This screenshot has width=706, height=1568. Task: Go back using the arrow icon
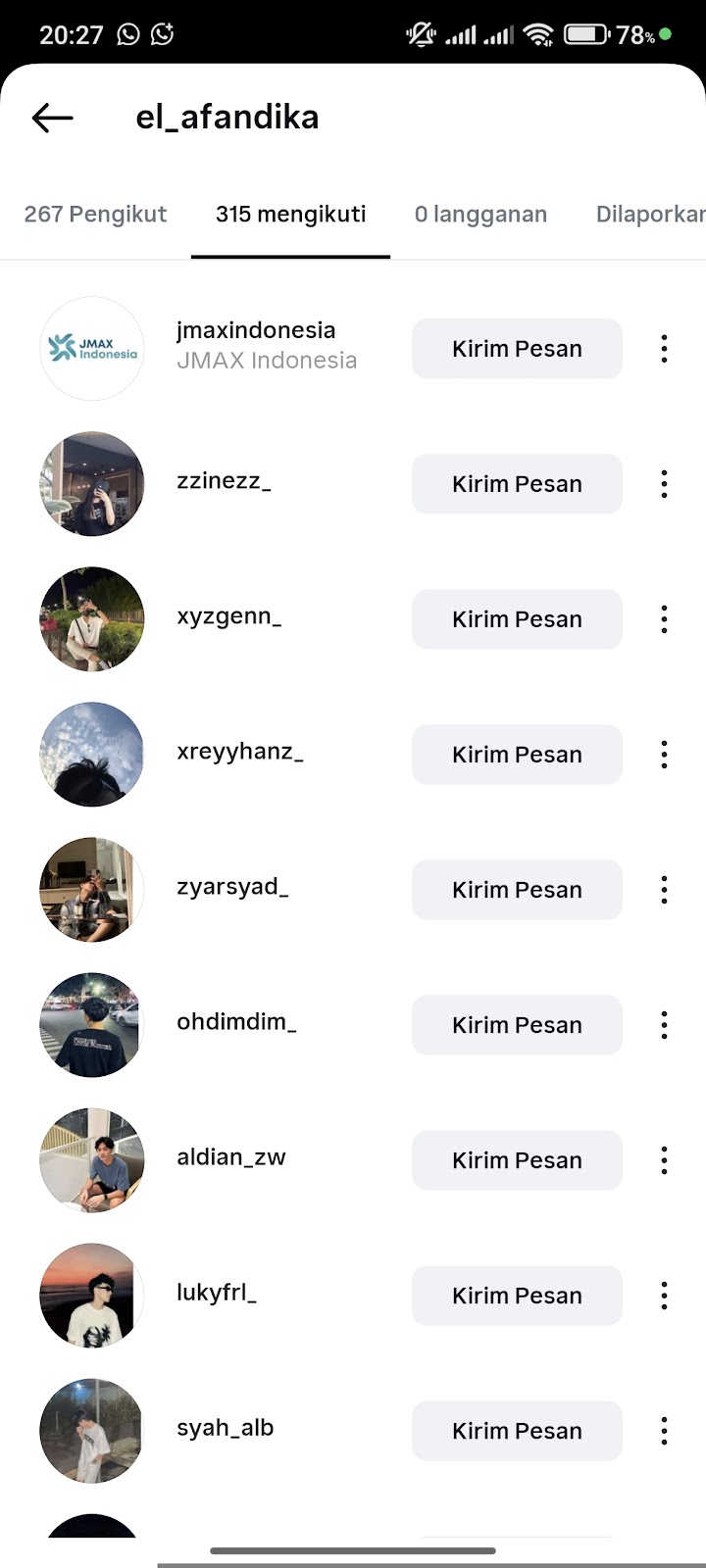pos(53,119)
